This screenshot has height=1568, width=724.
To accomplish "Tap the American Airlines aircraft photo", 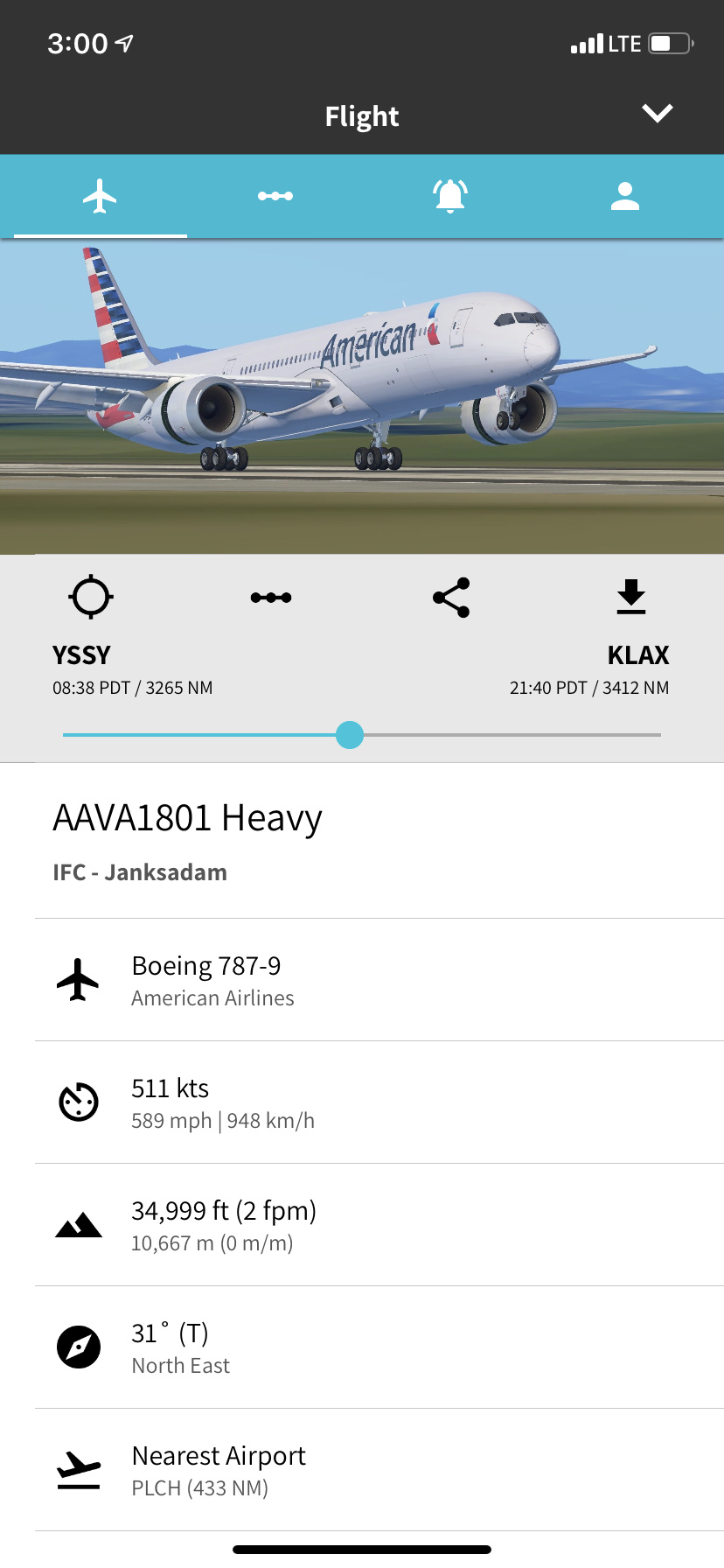I will (x=362, y=396).
